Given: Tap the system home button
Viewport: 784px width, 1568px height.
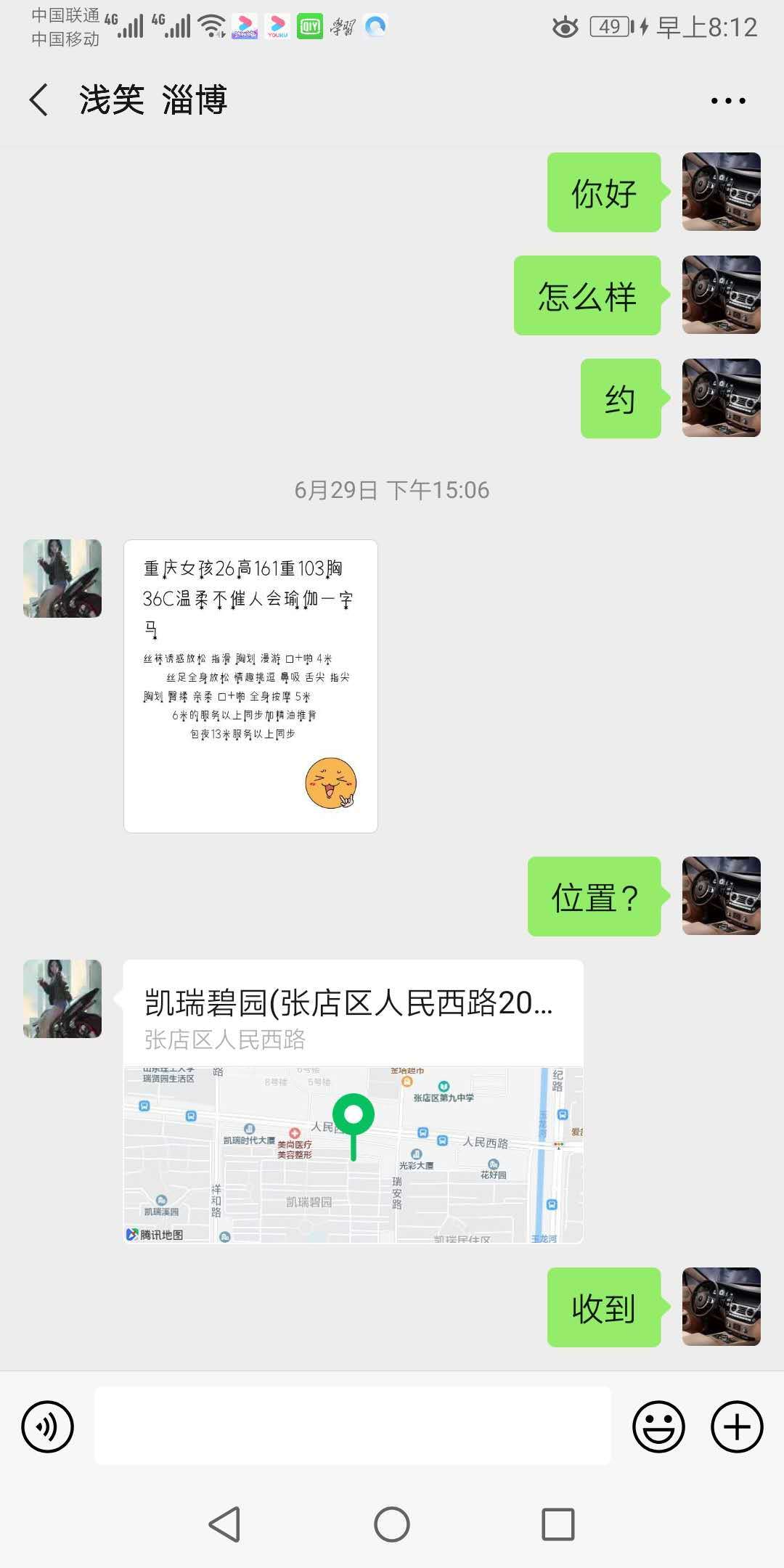Looking at the screenshot, I should coord(392,1524).
